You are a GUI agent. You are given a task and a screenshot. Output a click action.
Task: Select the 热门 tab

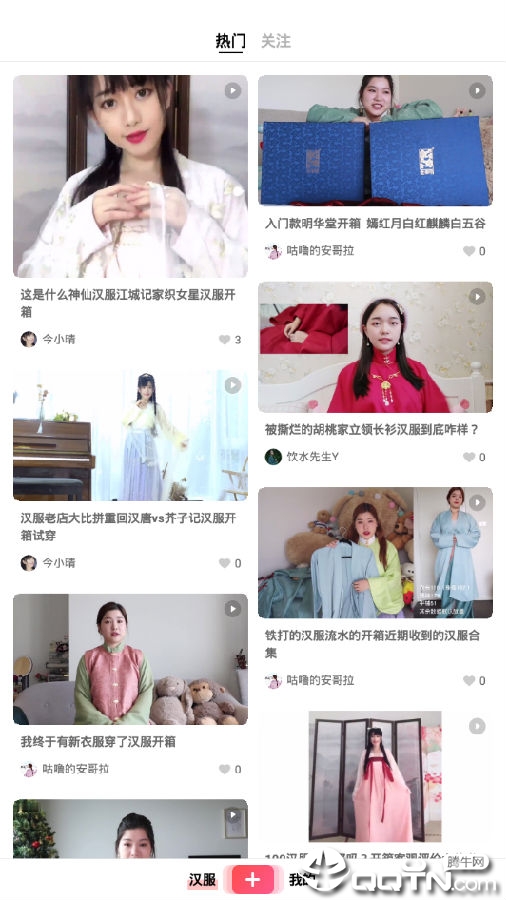point(231,41)
